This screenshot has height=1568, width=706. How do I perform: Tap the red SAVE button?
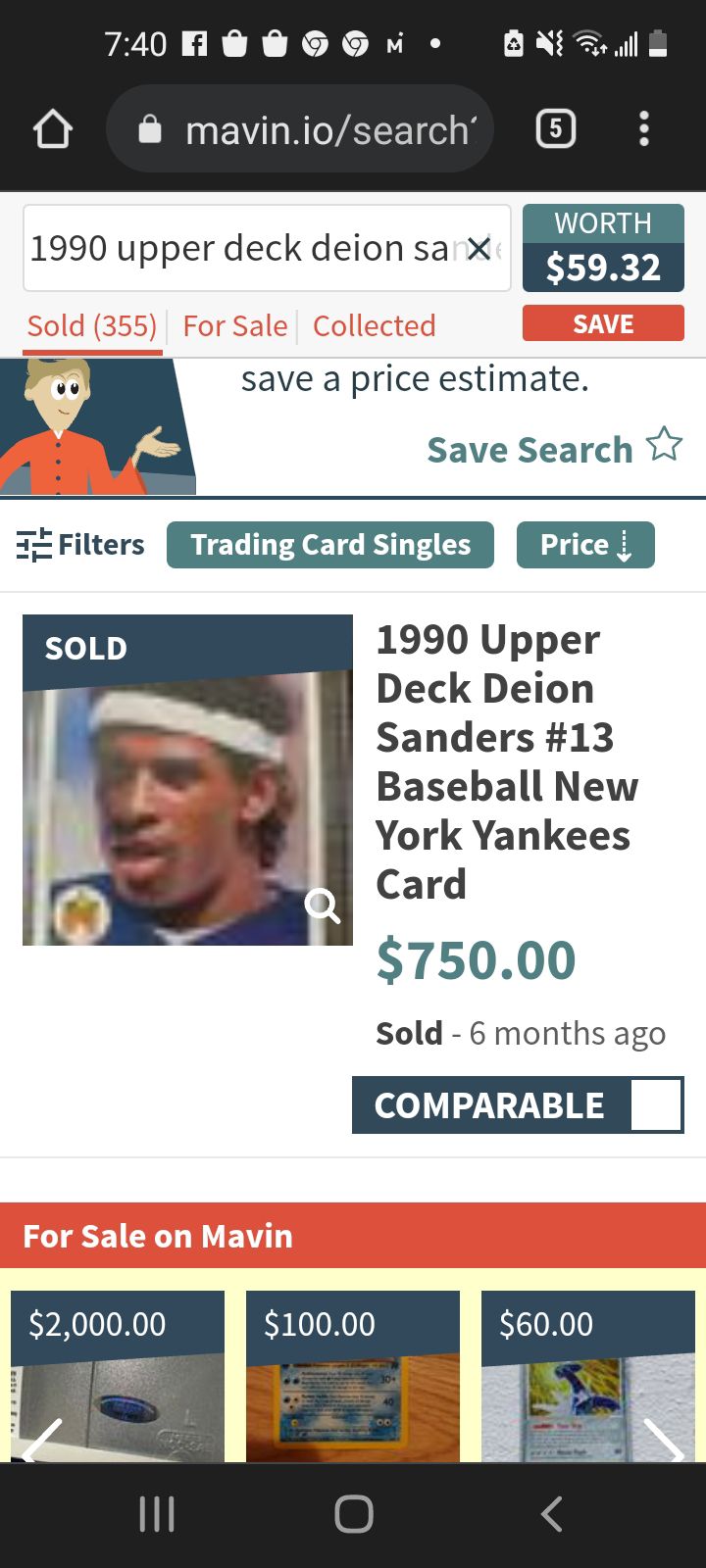tap(603, 323)
